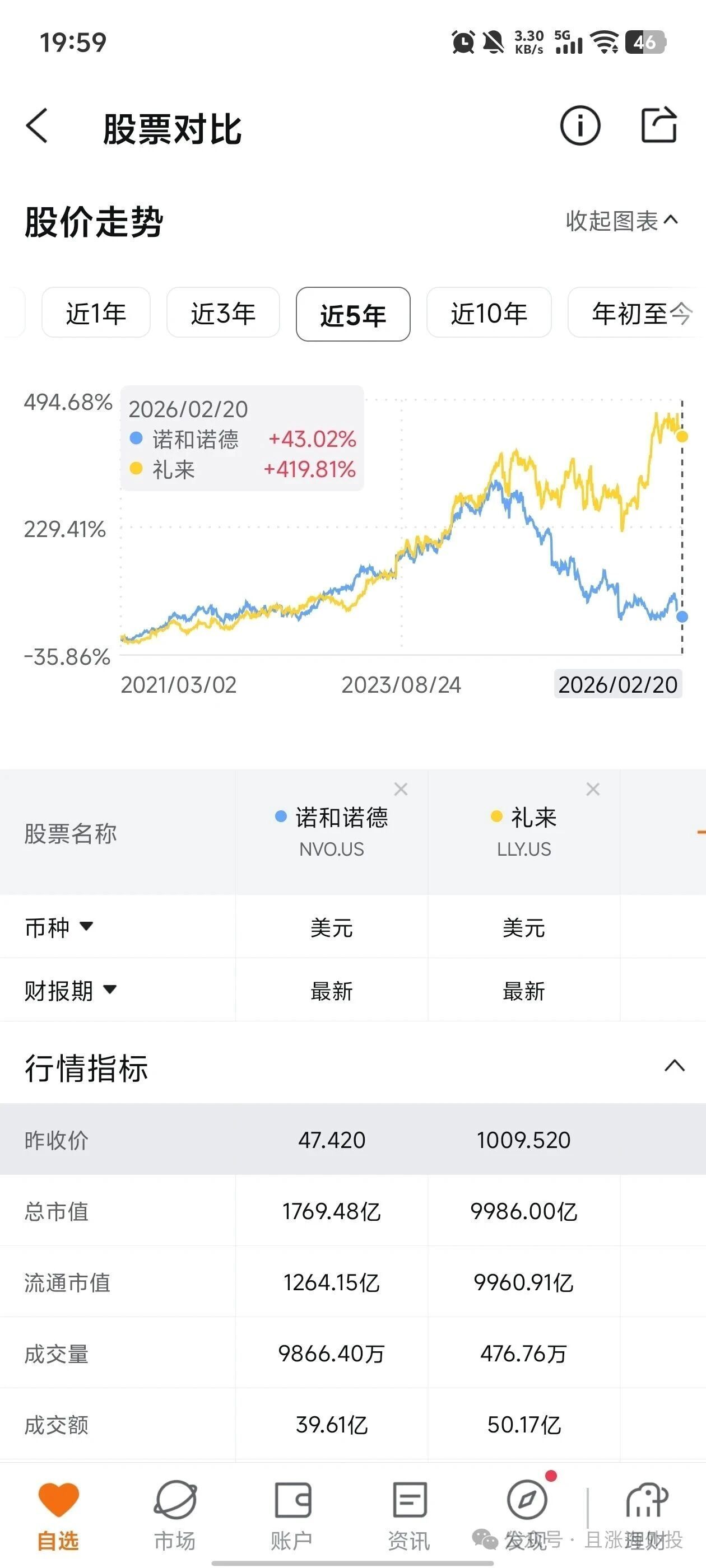View the 资讯 tab
Screen dimensions: 706x1568
coord(410,1514)
